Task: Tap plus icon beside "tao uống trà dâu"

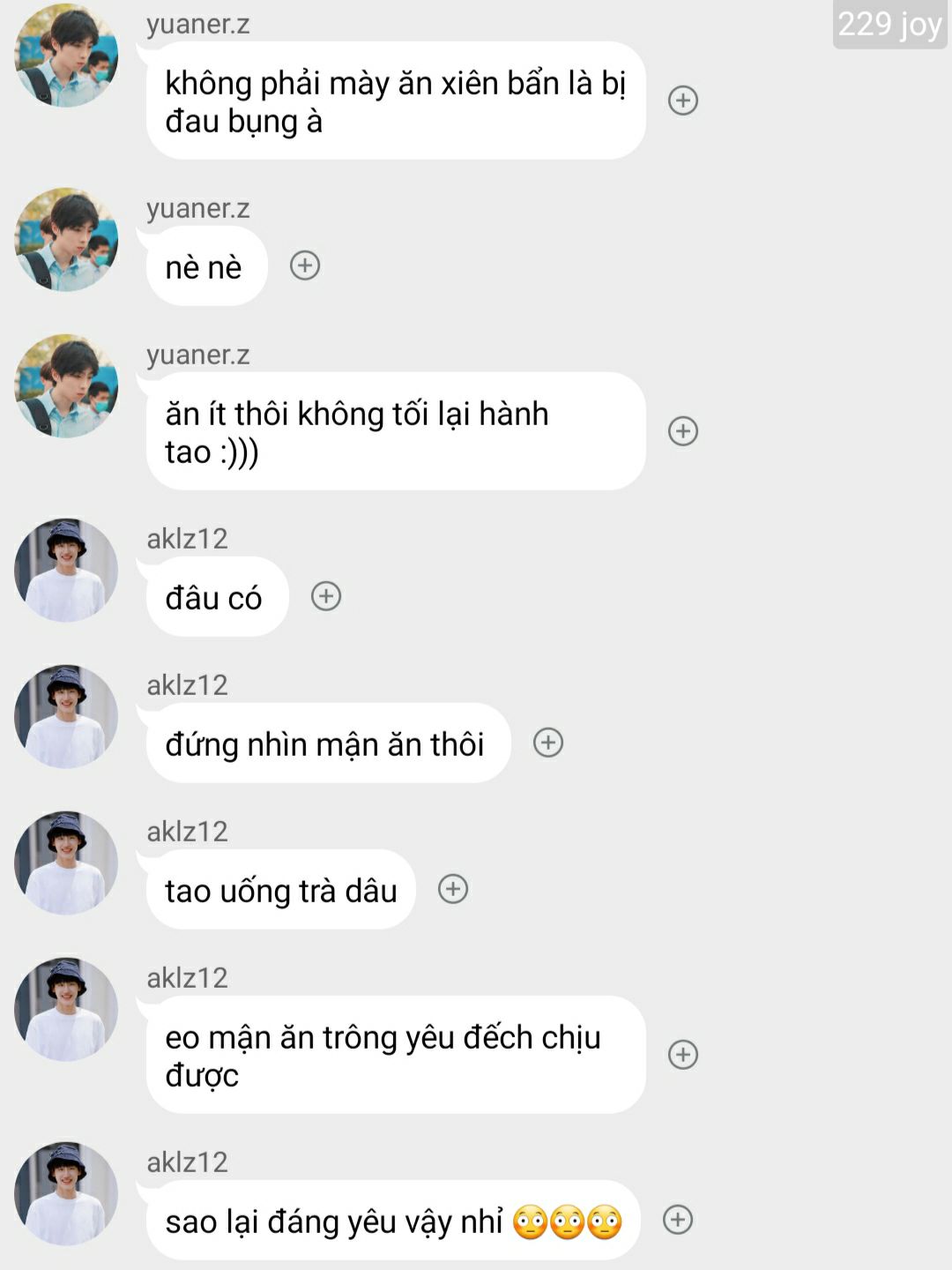Action: pyautogui.click(x=453, y=889)
